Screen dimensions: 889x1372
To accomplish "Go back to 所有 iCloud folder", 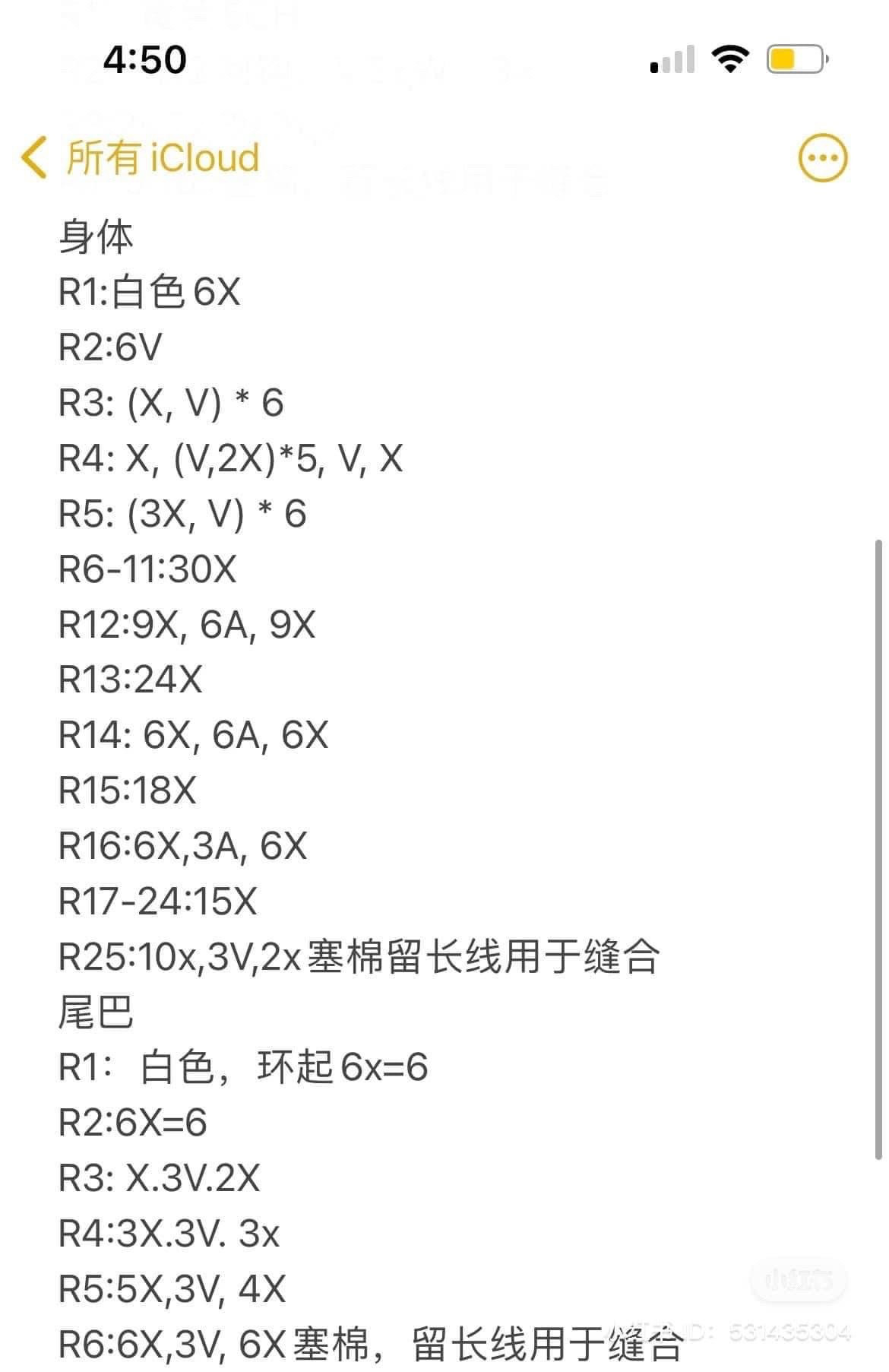I will tap(141, 157).
